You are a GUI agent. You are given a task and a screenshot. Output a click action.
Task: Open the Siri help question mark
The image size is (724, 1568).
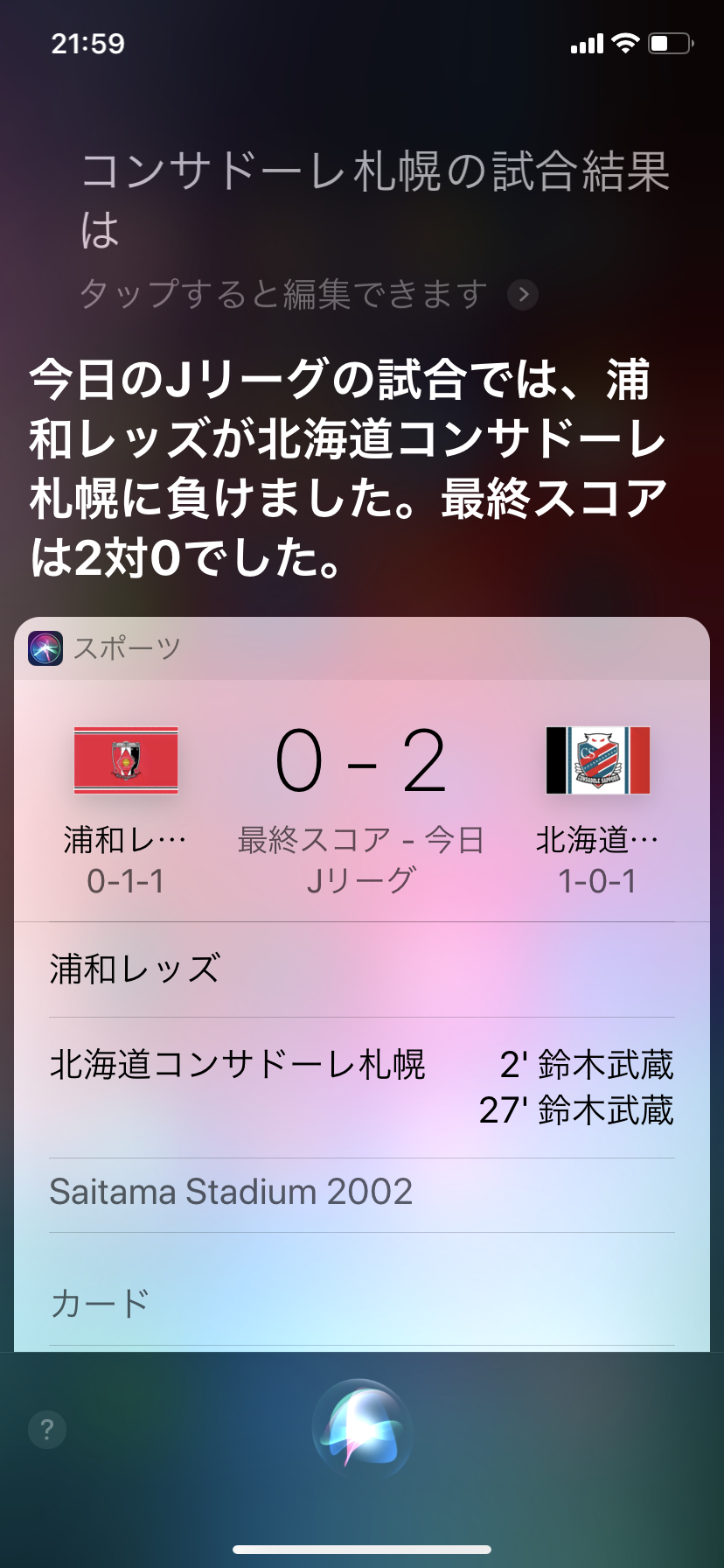[47, 1431]
